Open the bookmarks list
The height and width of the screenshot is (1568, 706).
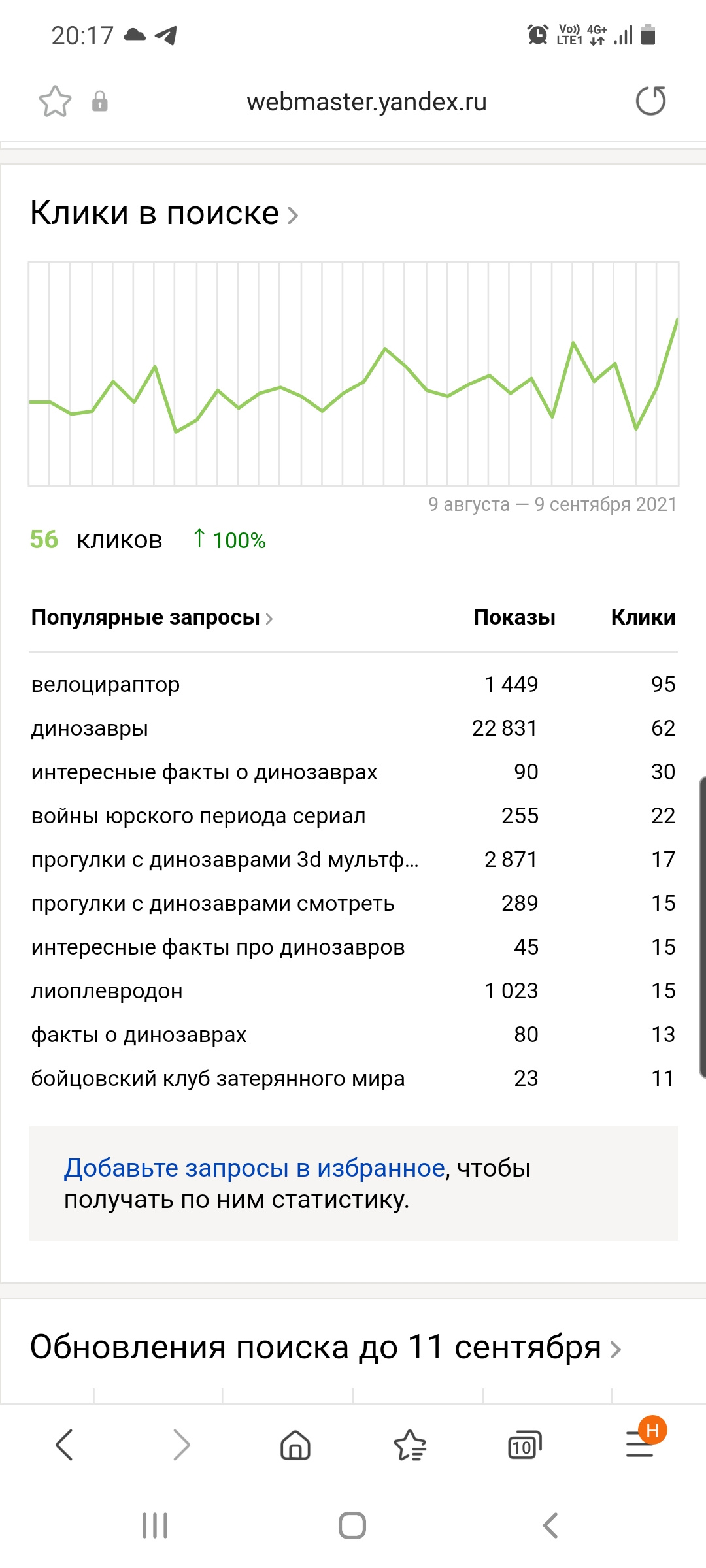click(x=410, y=1445)
